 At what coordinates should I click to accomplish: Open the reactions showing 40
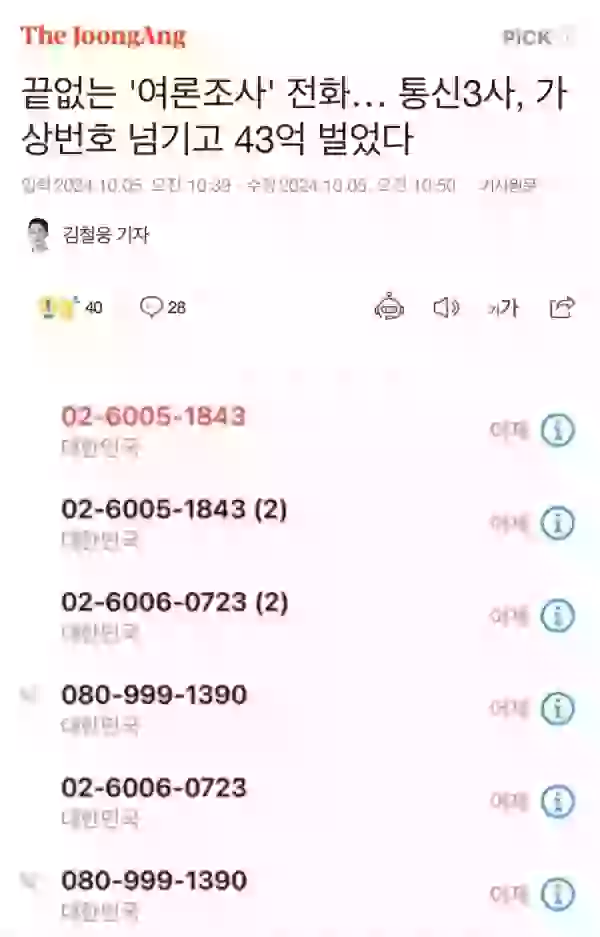click(x=70, y=308)
